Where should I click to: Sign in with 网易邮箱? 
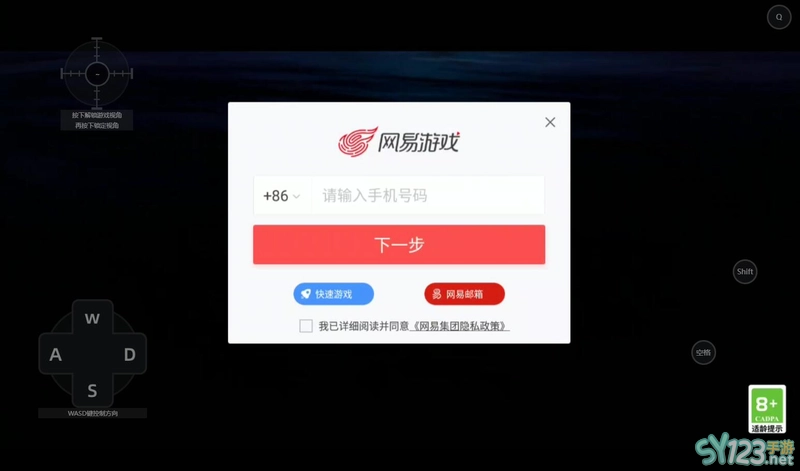click(464, 294)
